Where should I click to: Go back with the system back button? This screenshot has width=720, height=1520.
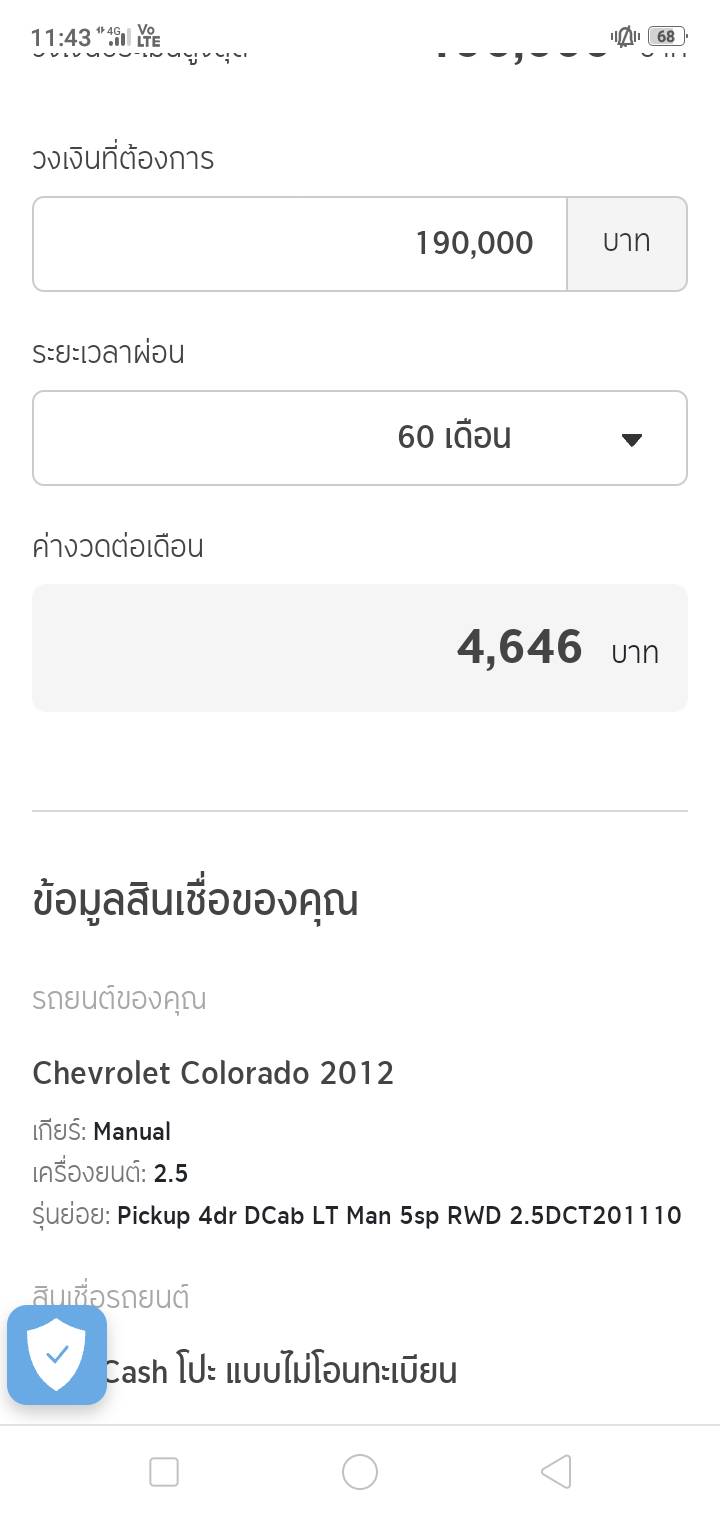pos(556,1472)
